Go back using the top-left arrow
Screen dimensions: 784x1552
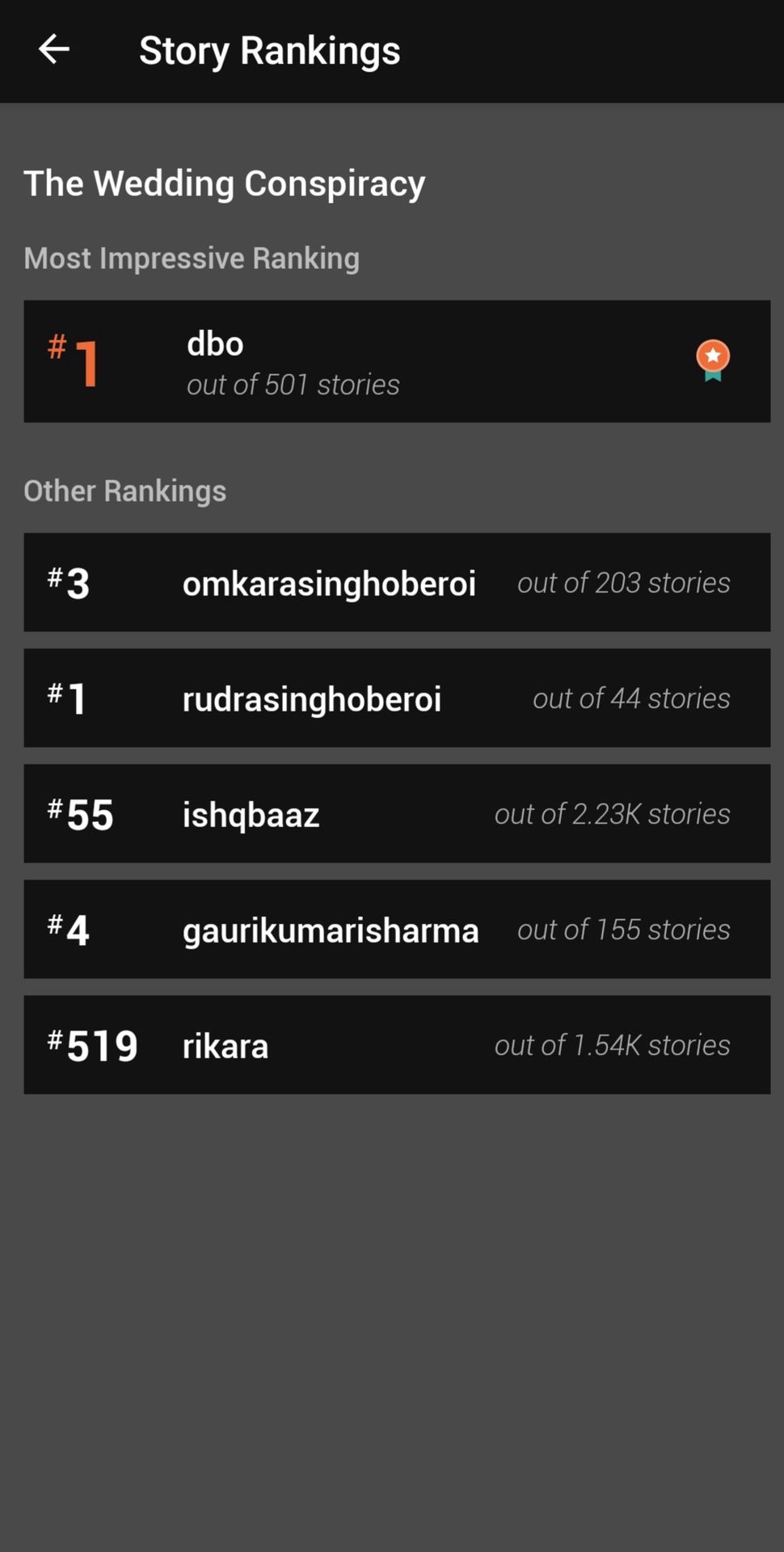pos(53,49)
